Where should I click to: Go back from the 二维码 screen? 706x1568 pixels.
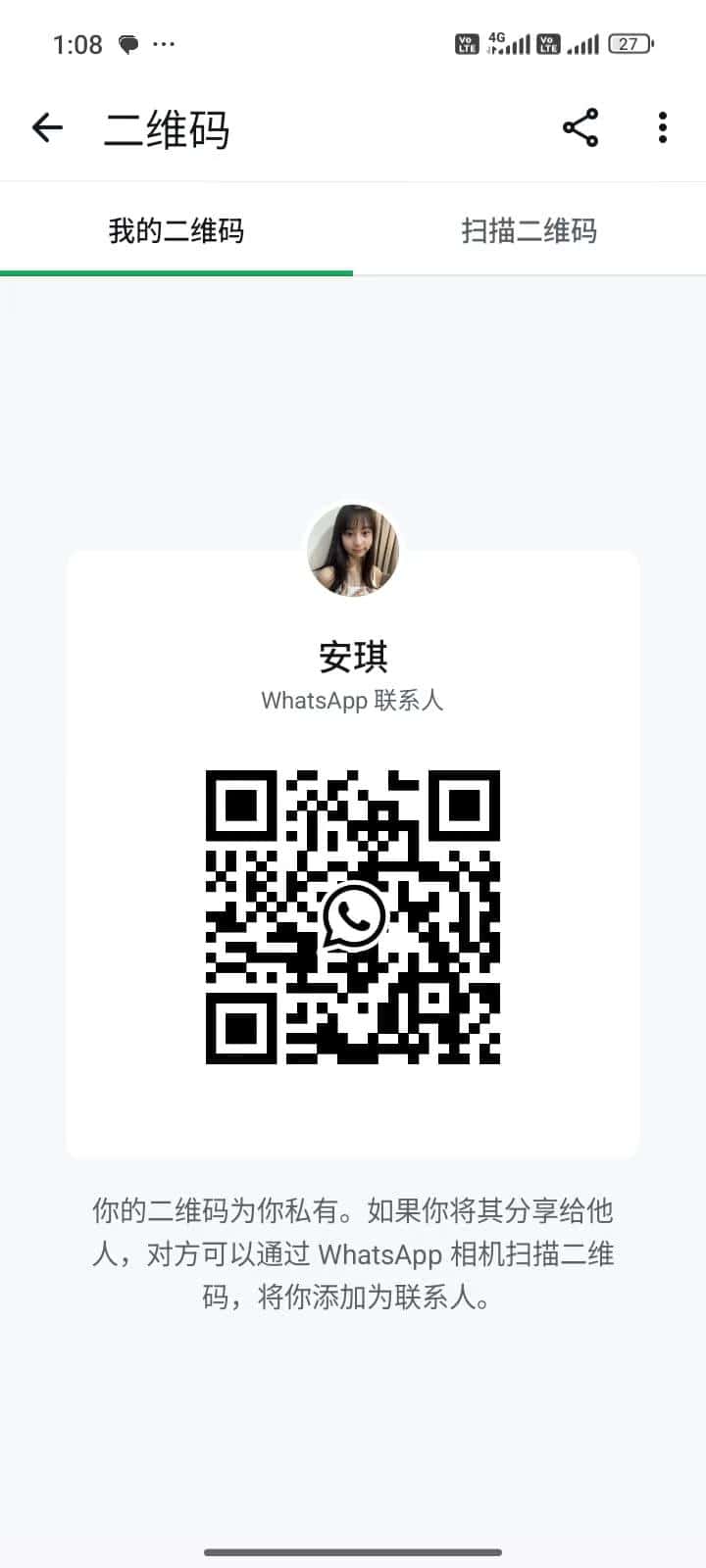[47, 127]
